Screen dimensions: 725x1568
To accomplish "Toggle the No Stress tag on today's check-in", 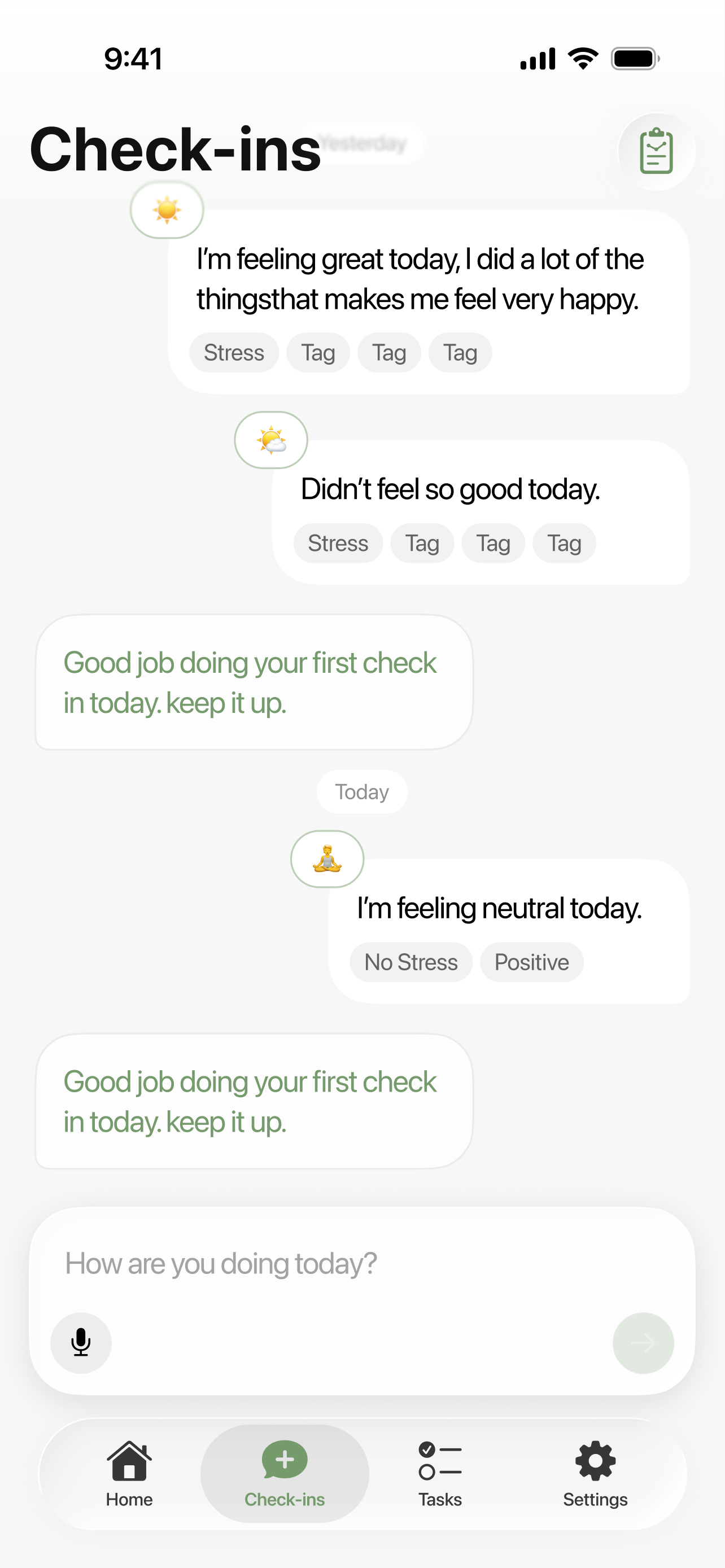I will [410, 962].
